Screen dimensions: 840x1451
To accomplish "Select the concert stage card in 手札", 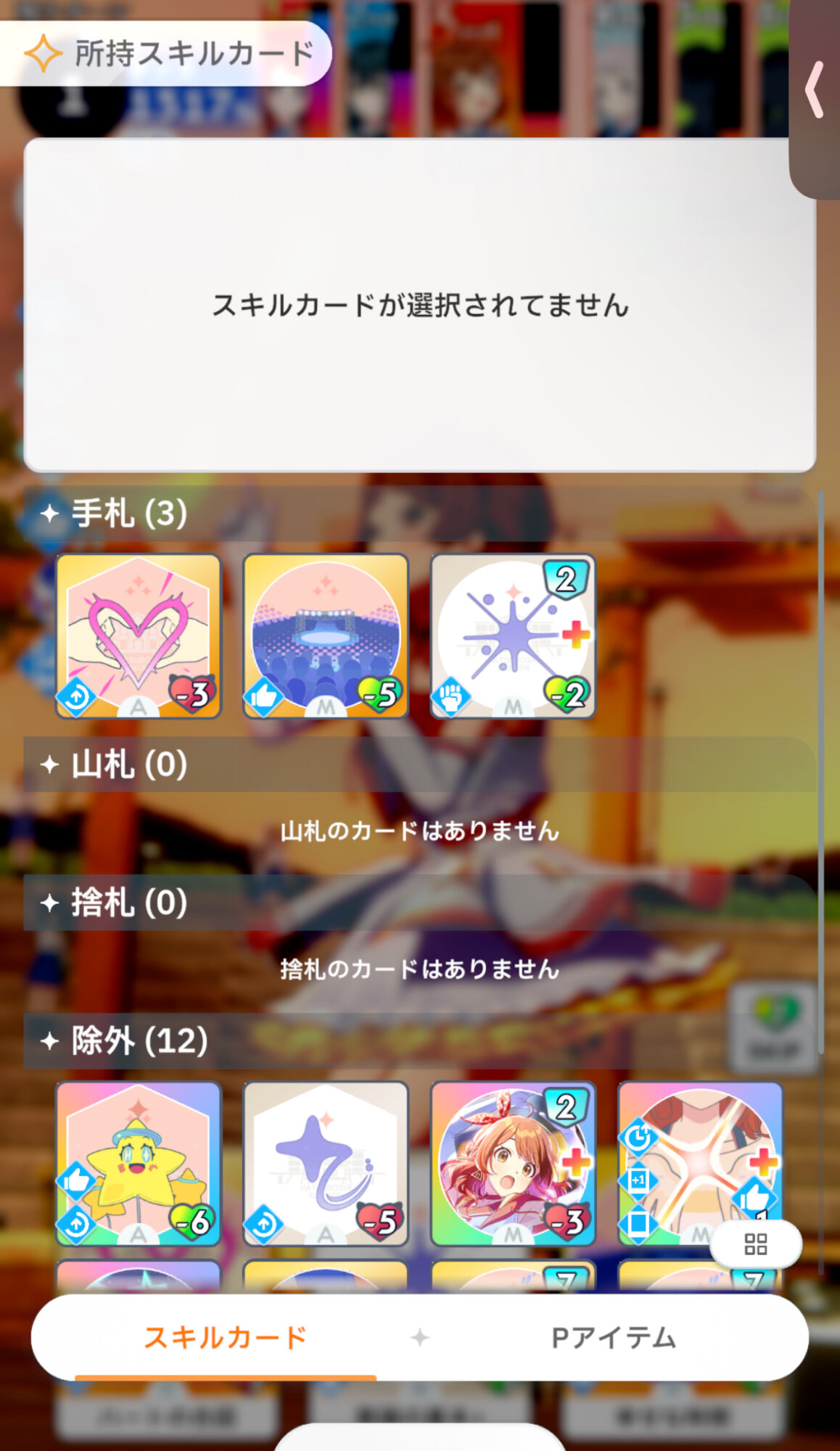I will pos(326,636).
